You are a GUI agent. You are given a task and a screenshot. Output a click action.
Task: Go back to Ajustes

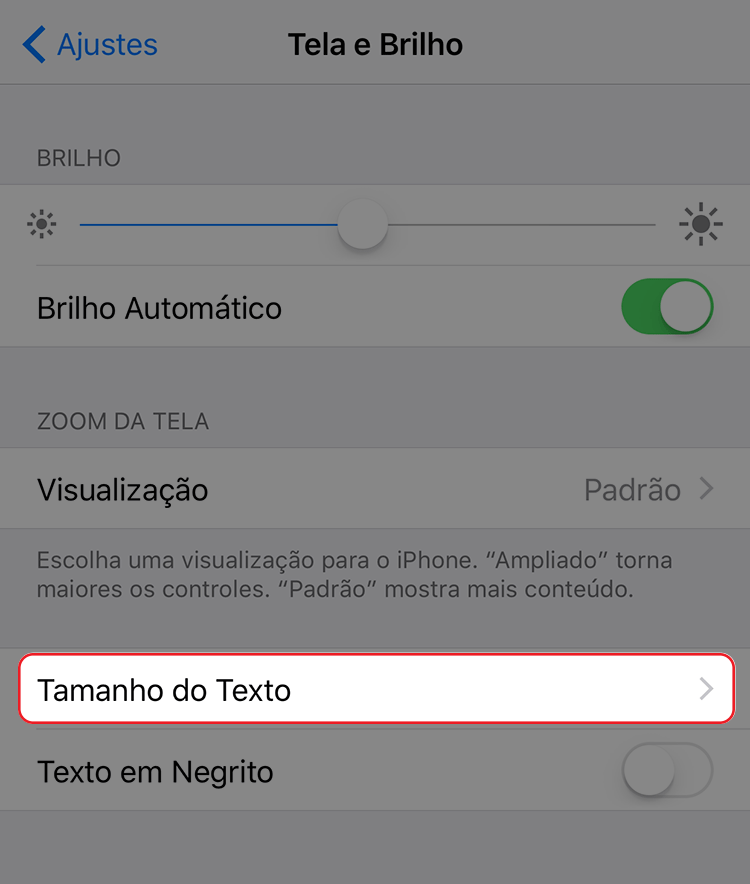point(90,45)
